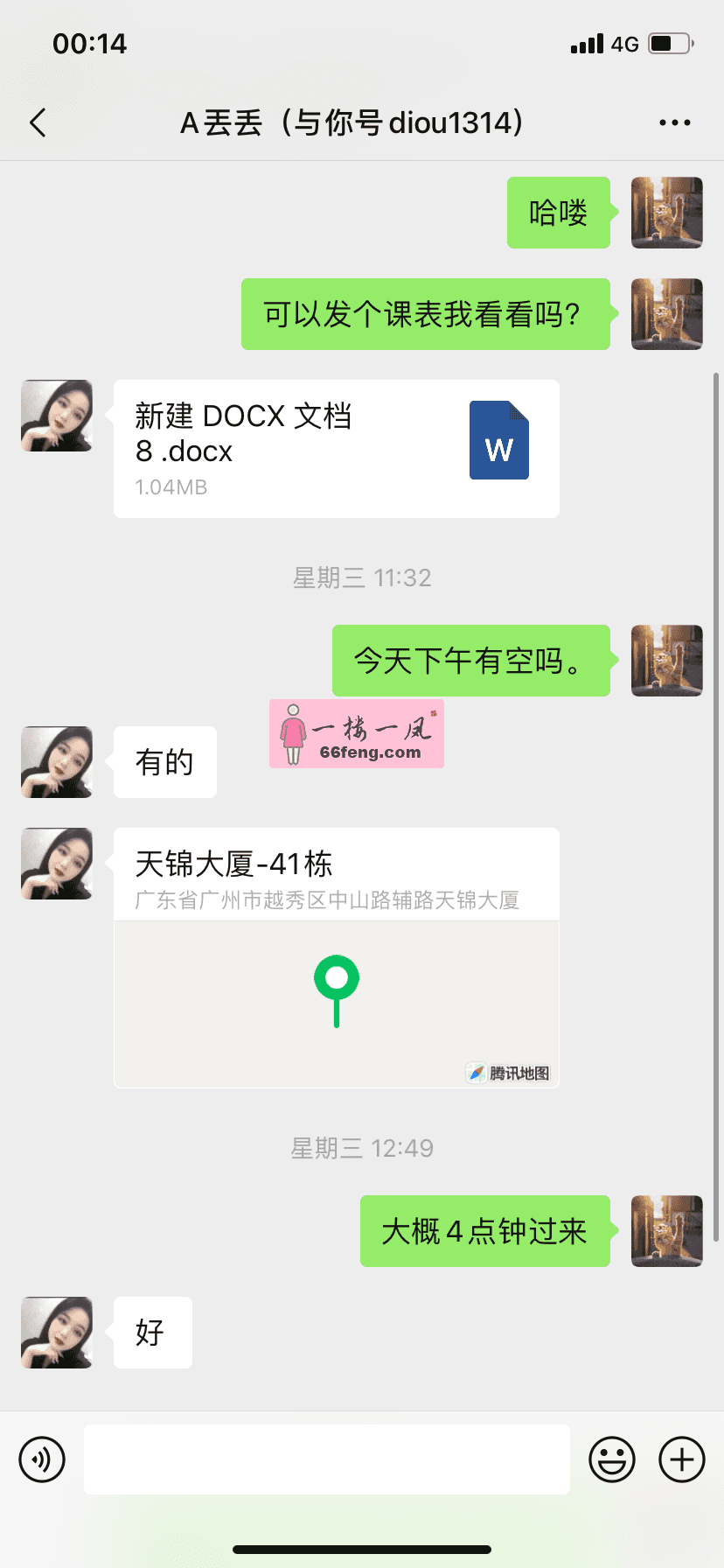Tap the back chevron to leave the chat
The height and width of the screenshot is (1568, 724).
pyautogui.click(x=38, y=122)
